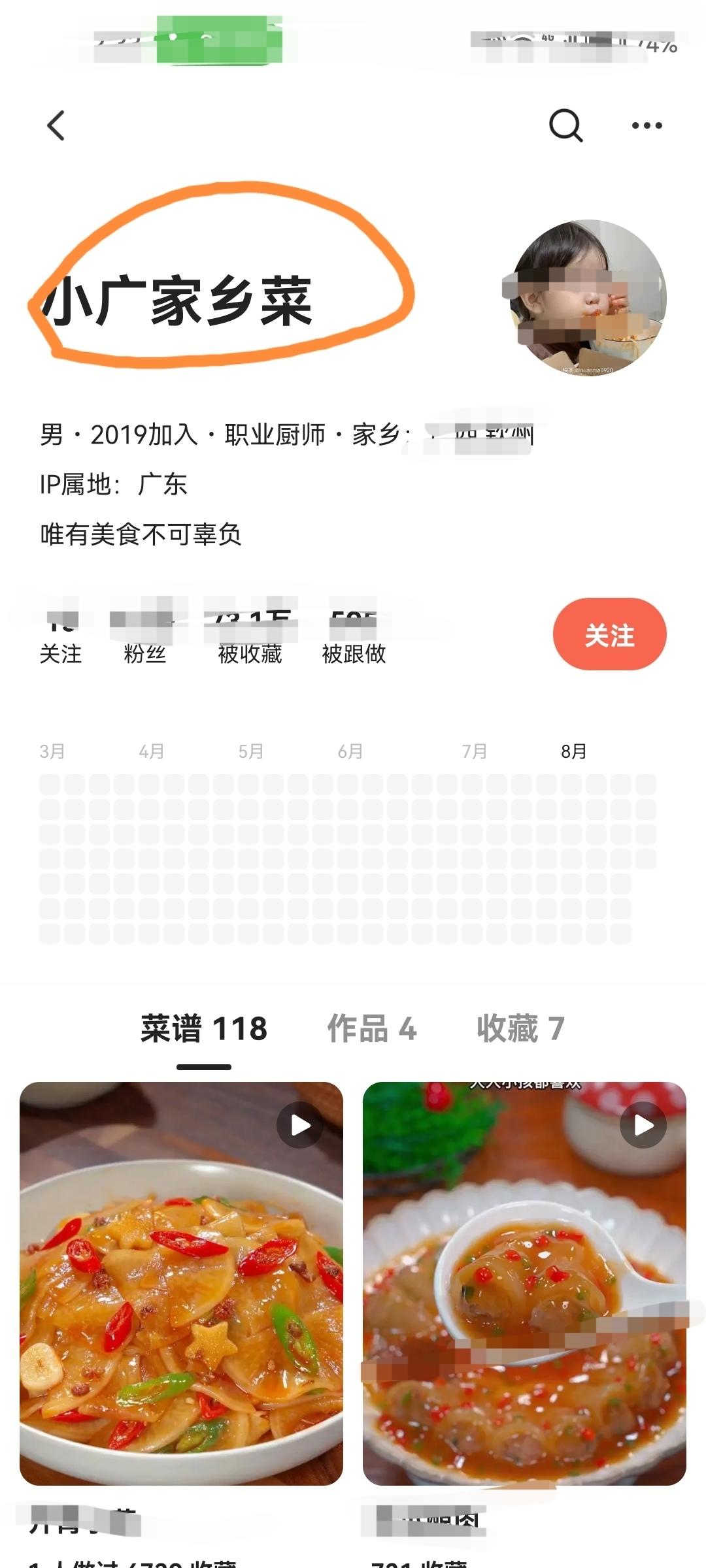Switch to the 收藏 7 tab
Screen dimensions: 706x1568
coord(520,1028)
